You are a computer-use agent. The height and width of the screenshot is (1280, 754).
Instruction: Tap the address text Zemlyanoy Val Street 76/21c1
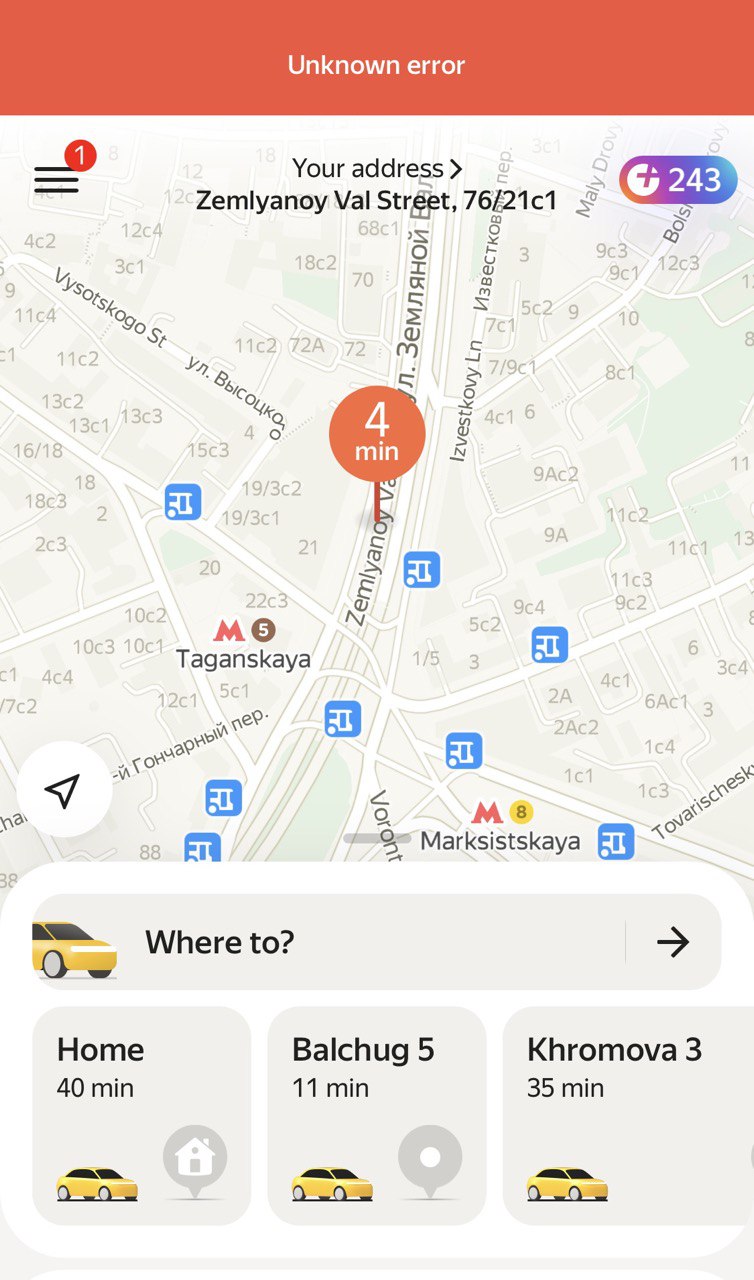point(377,200)
